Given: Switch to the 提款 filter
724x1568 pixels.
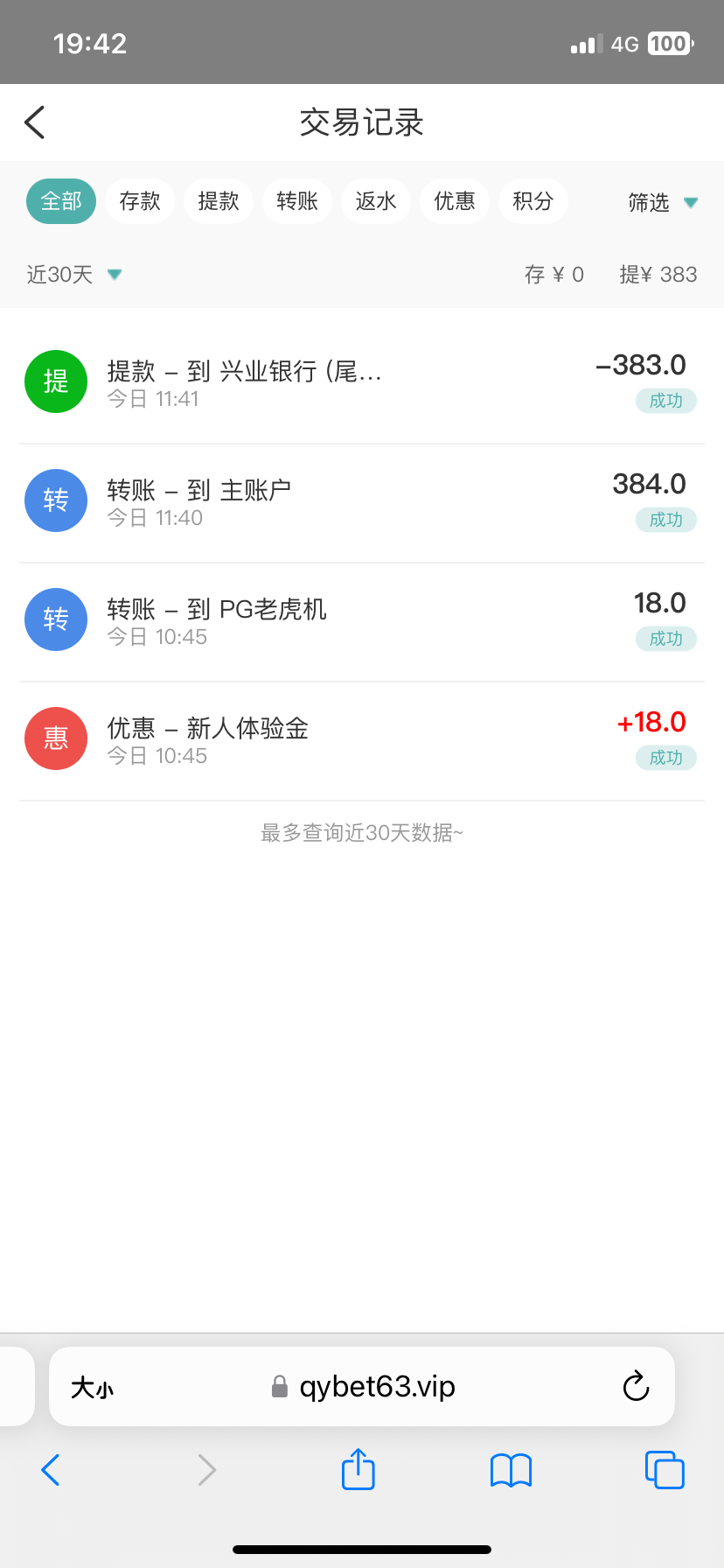Looking at the screenshot, I should [x=219, y=201].
